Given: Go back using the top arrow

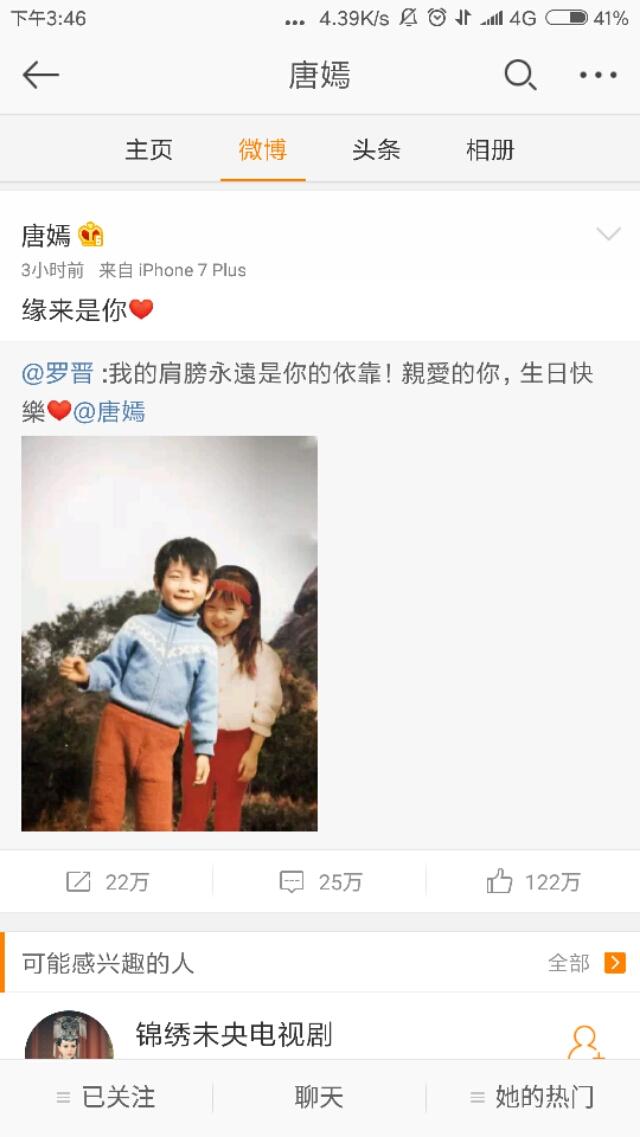Looking at the screenshot, I should click(41, 75).
